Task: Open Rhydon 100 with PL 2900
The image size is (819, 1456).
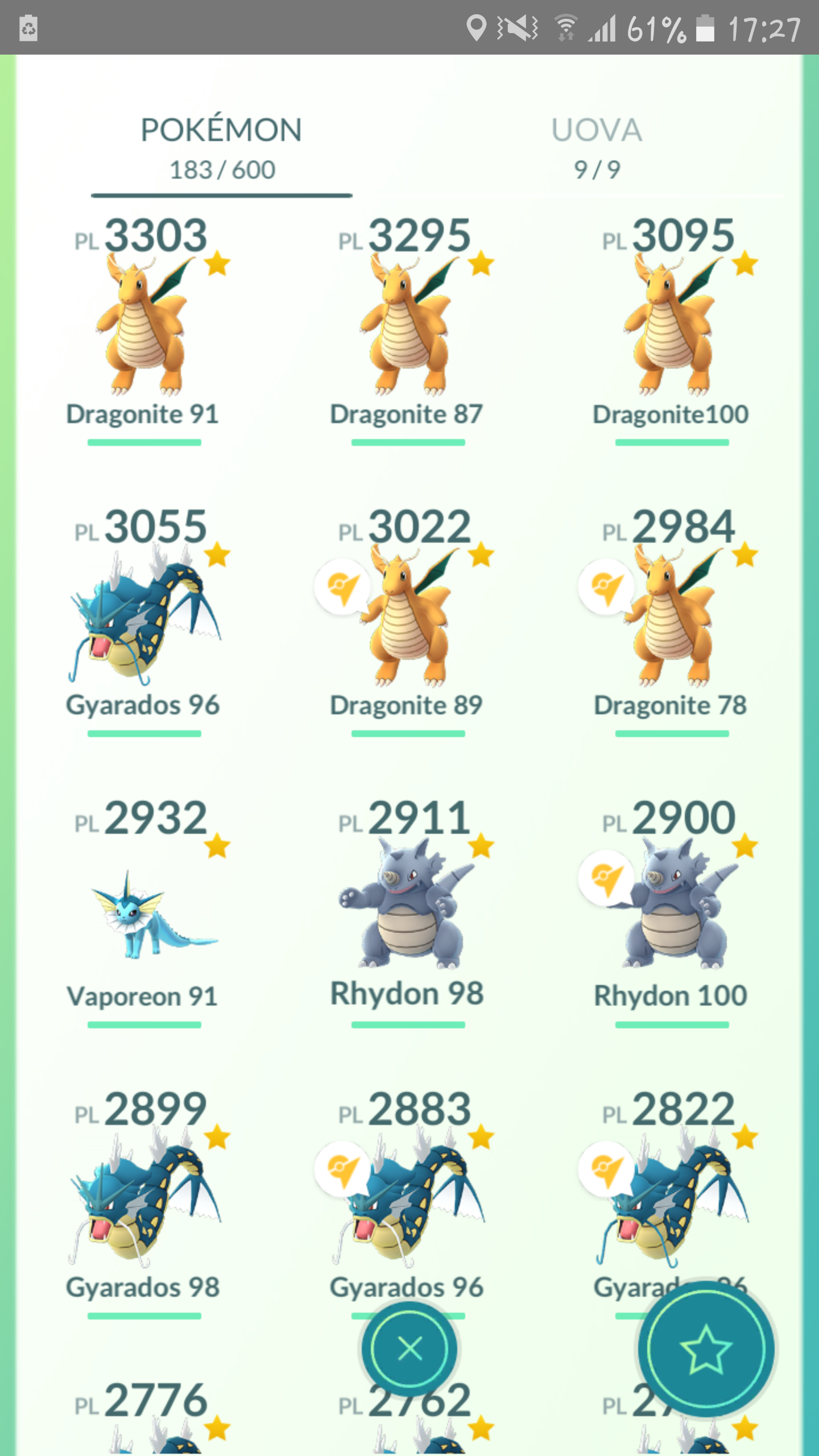Action: tap(672, 912)
